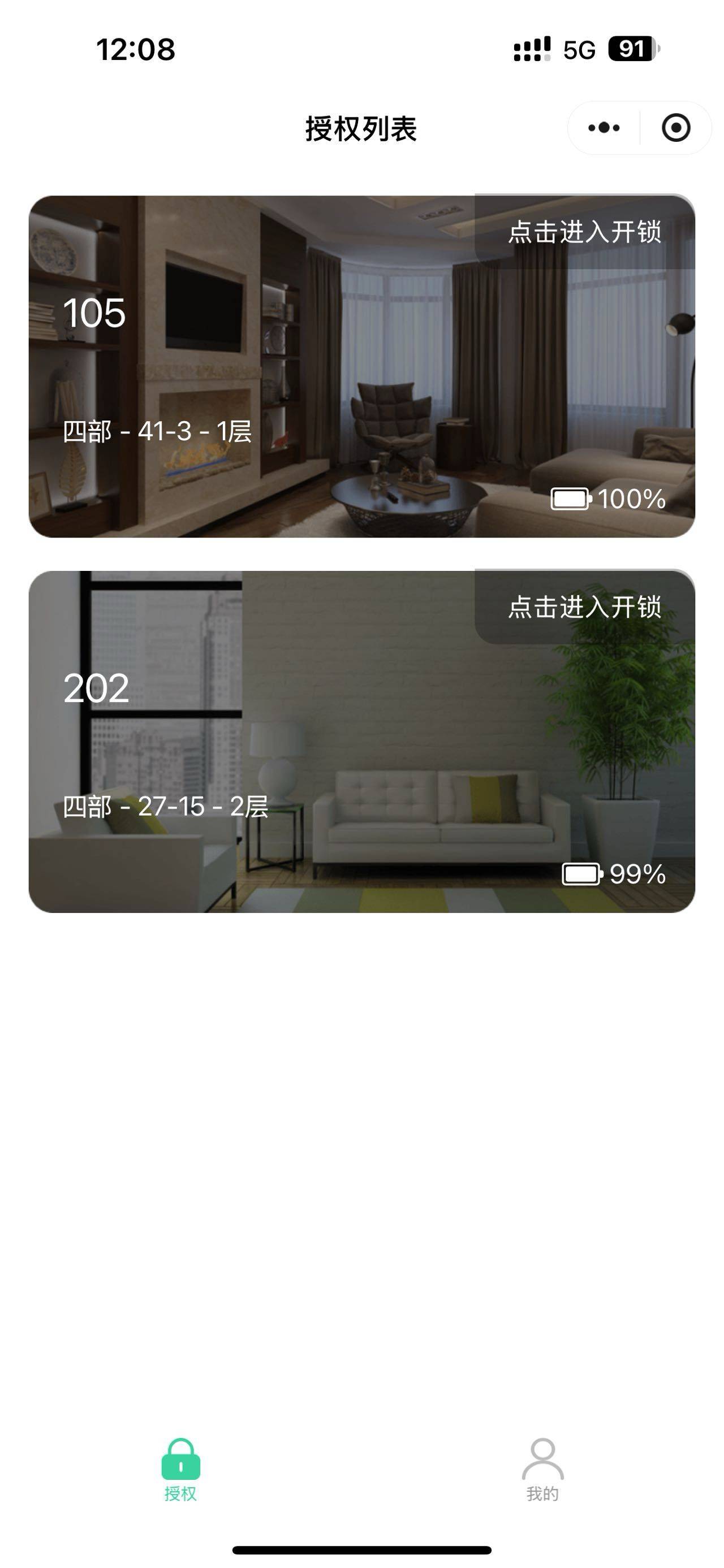Close the mini program via circle icon
This screenshot has height=1568, width=724.
pyautogui.click(x=676, y=128)
